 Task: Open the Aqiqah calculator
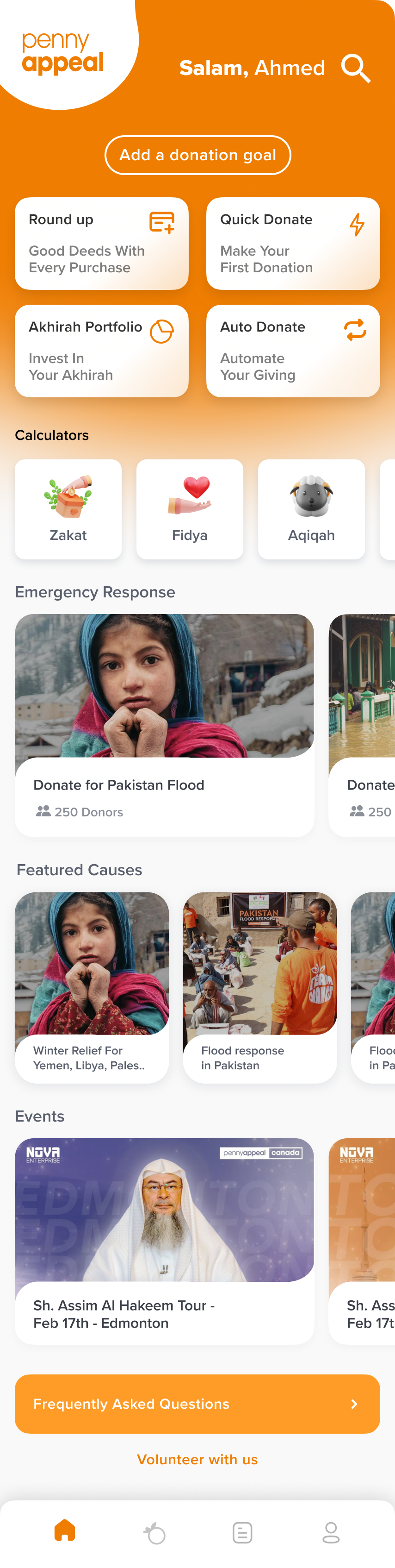[x=311, y=509]
